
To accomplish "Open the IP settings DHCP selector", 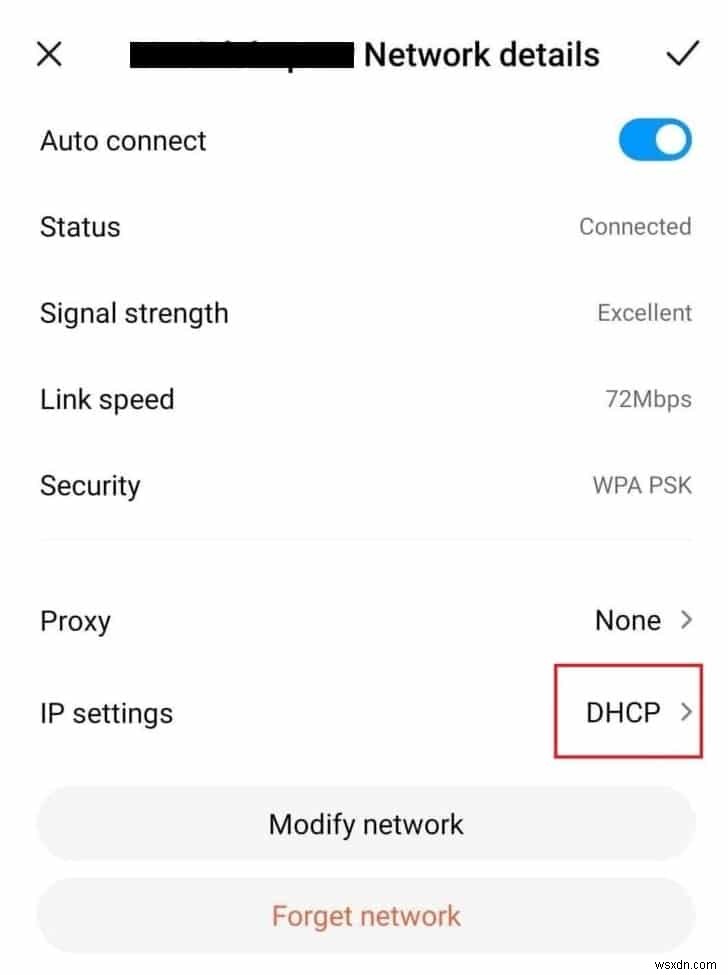I will (x=627, y=712).
